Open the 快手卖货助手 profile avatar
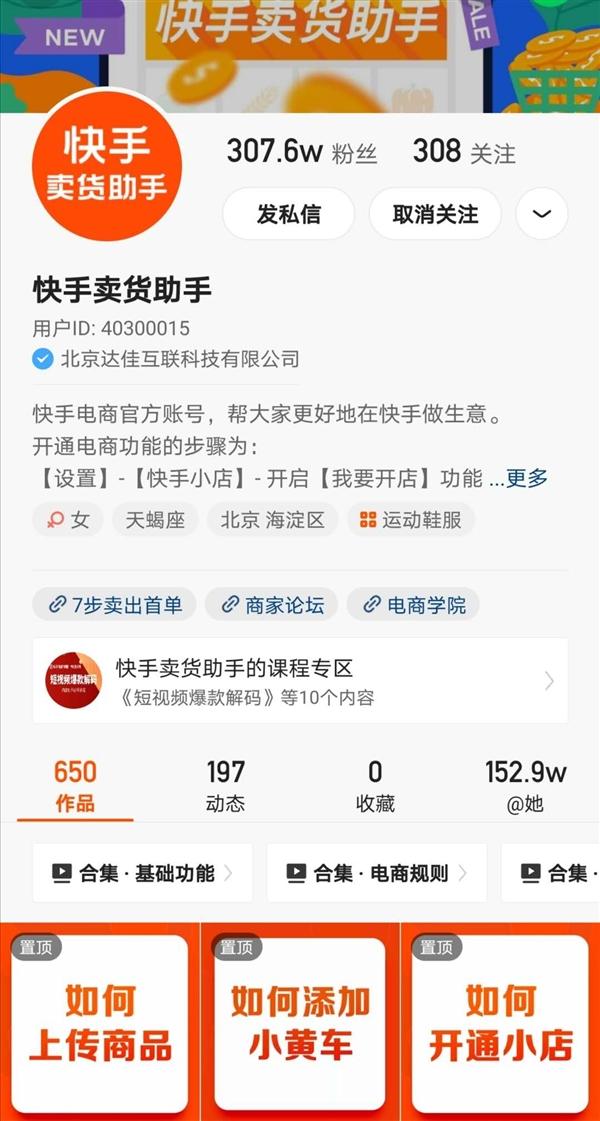 point(107,163)
